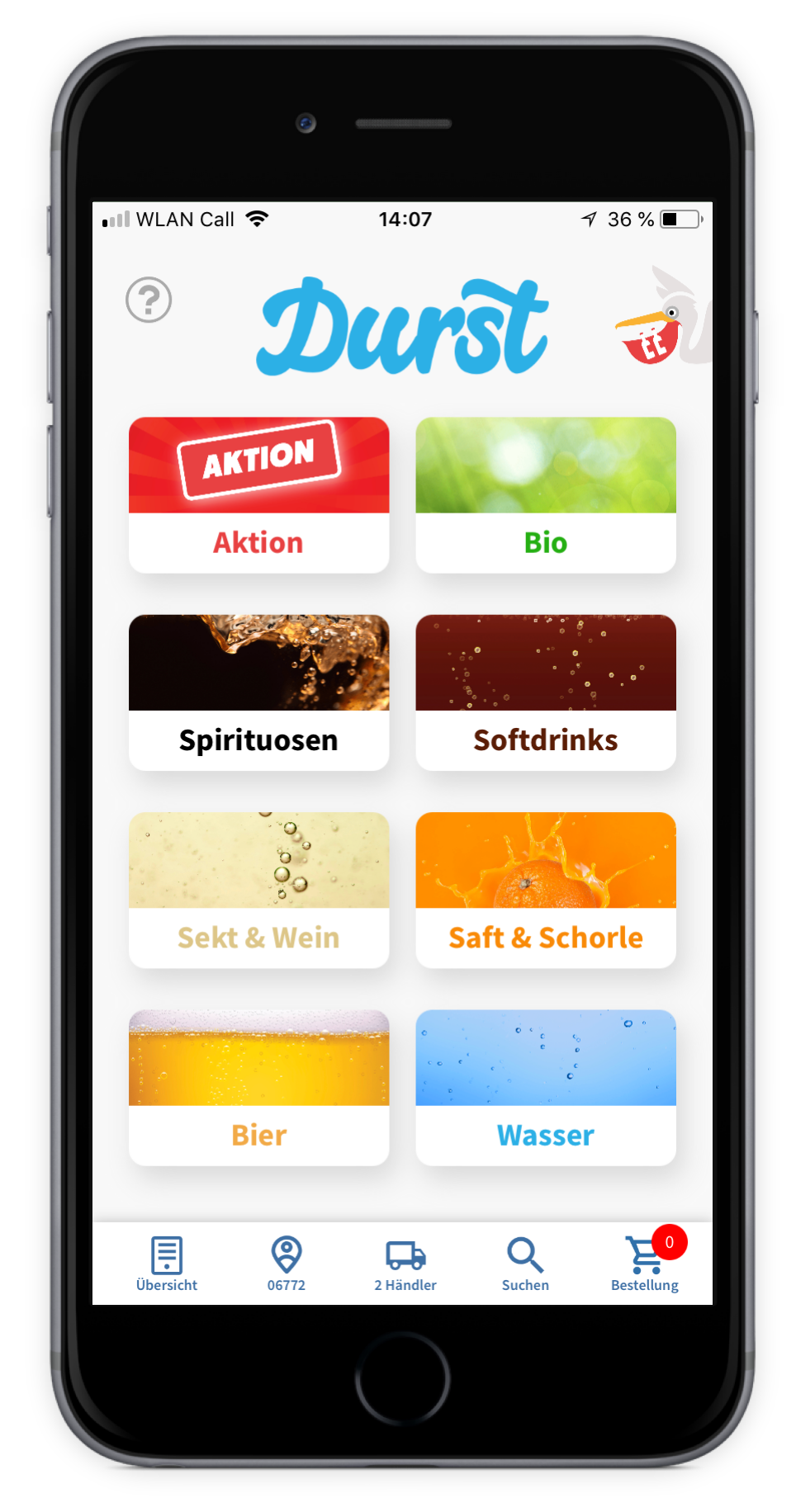The width and height of the screenshot is (796, 1512).
Task: Open the Aktion category
Action: coord(258,494)
